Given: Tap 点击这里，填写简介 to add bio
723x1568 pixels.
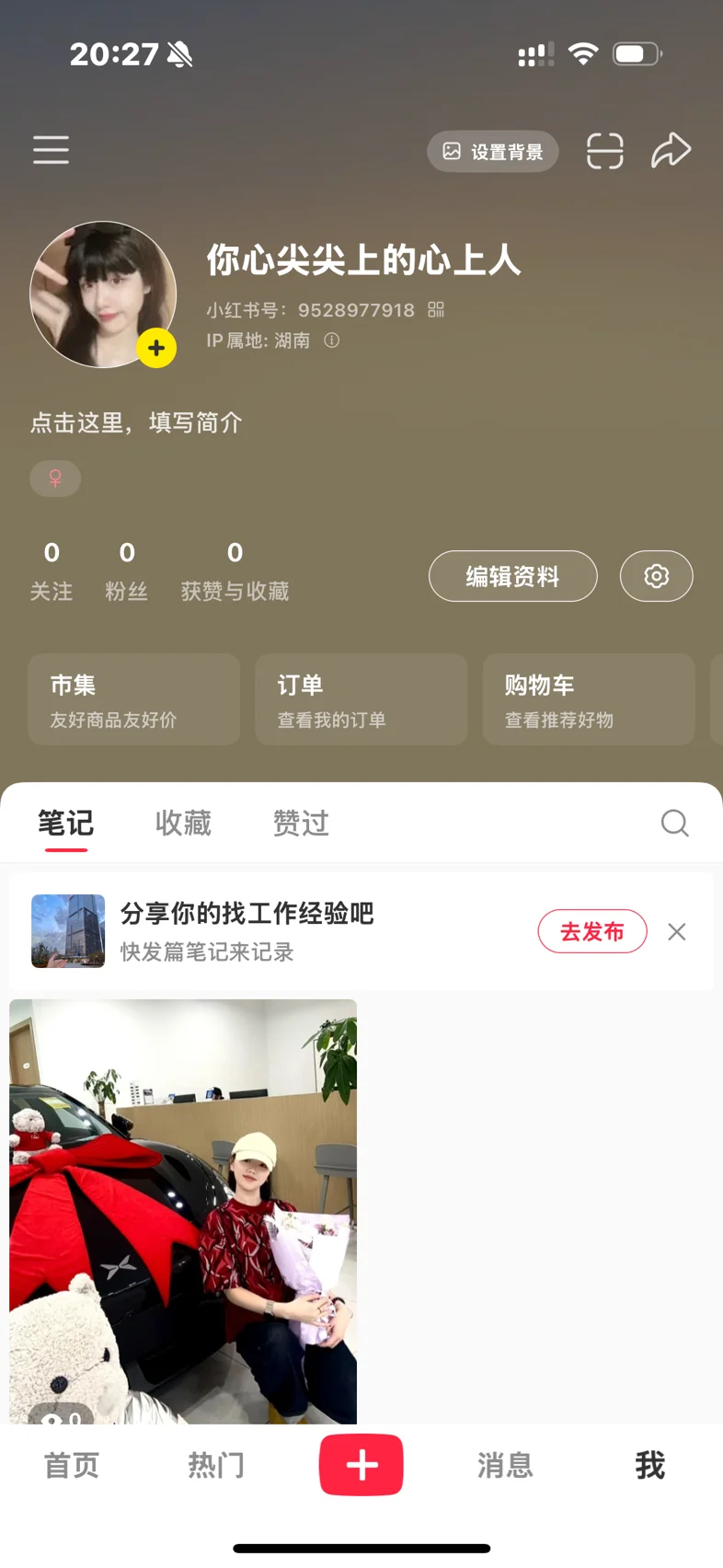Looking at the screenshot, I should 136,422.
